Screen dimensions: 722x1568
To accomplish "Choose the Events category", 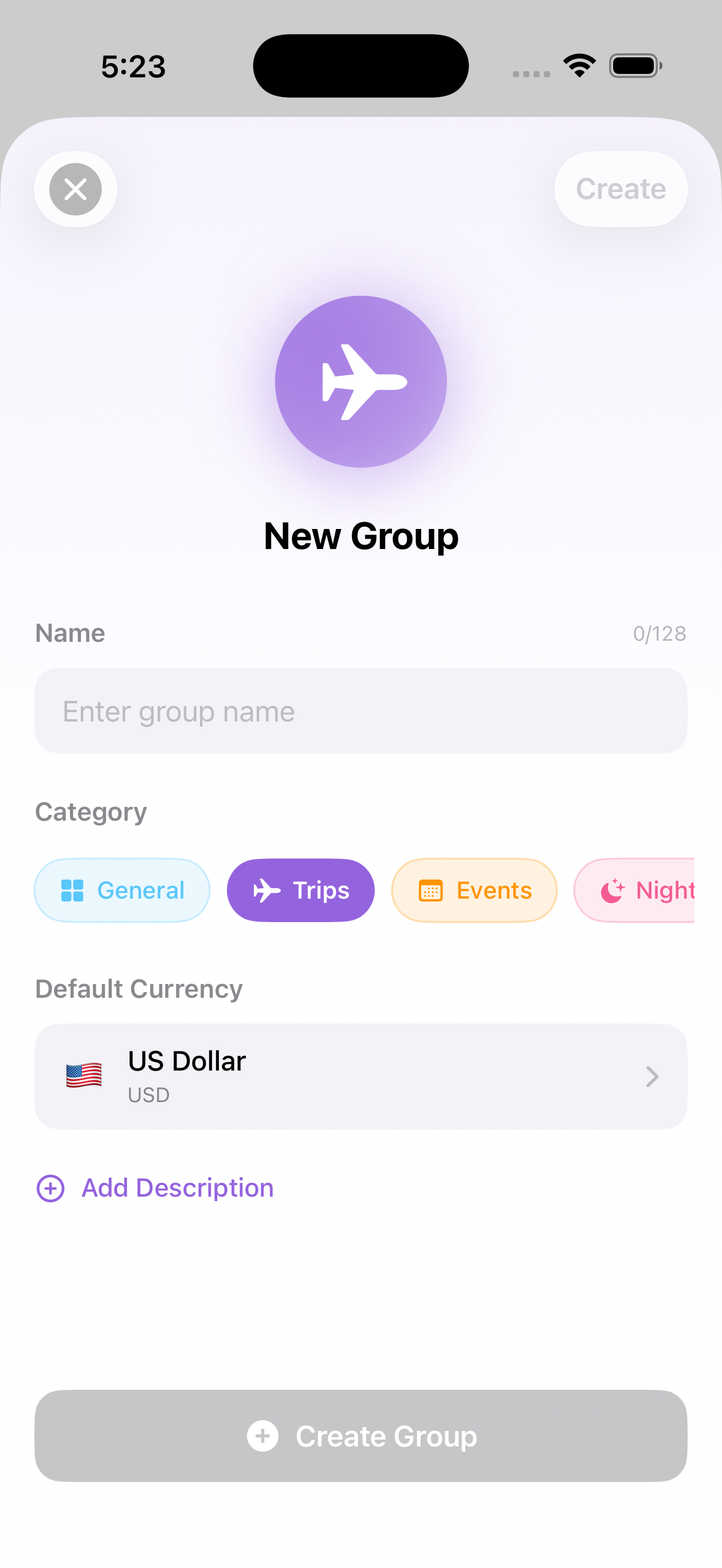I will pyautogui.click(x=474, y=889).
